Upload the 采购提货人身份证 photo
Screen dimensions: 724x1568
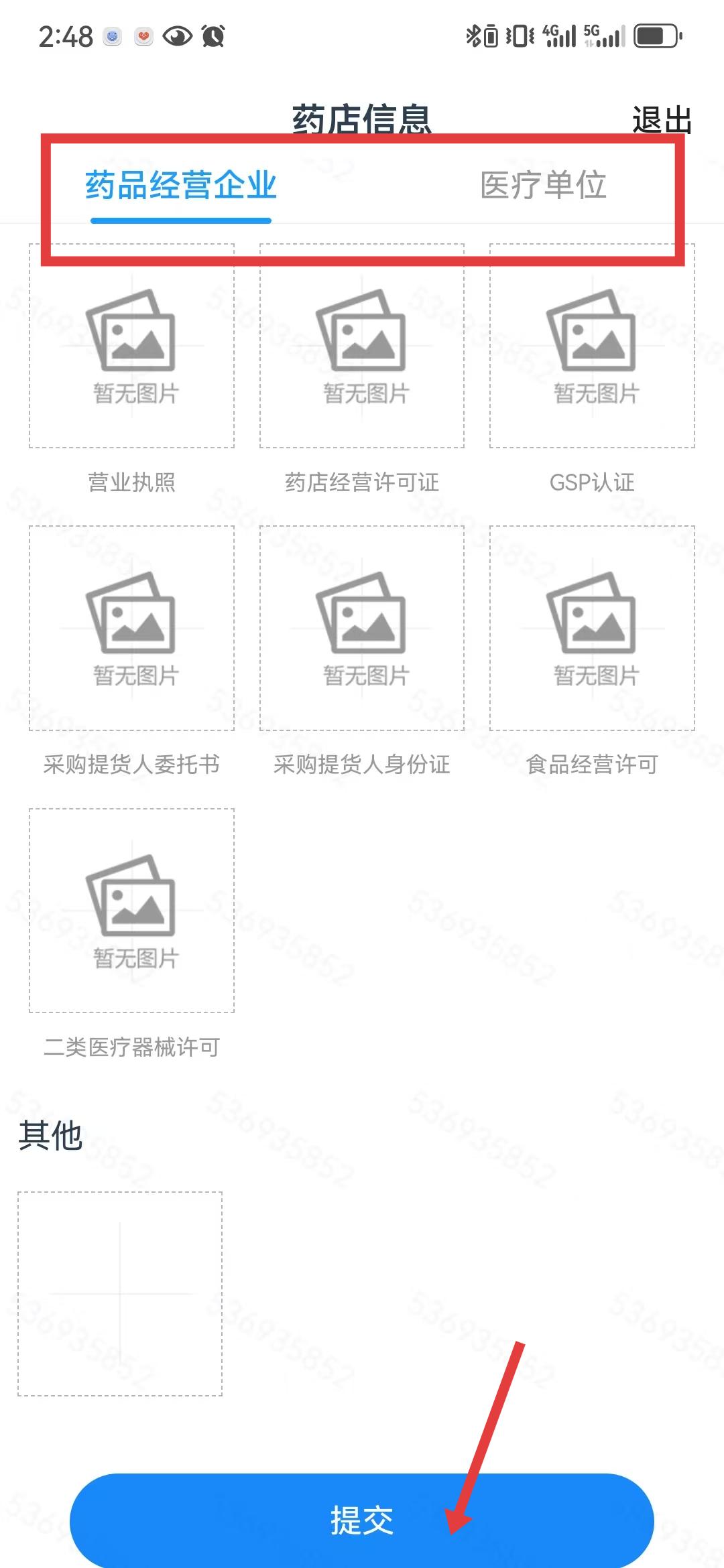pyautogui.click(x=362, y=628)
